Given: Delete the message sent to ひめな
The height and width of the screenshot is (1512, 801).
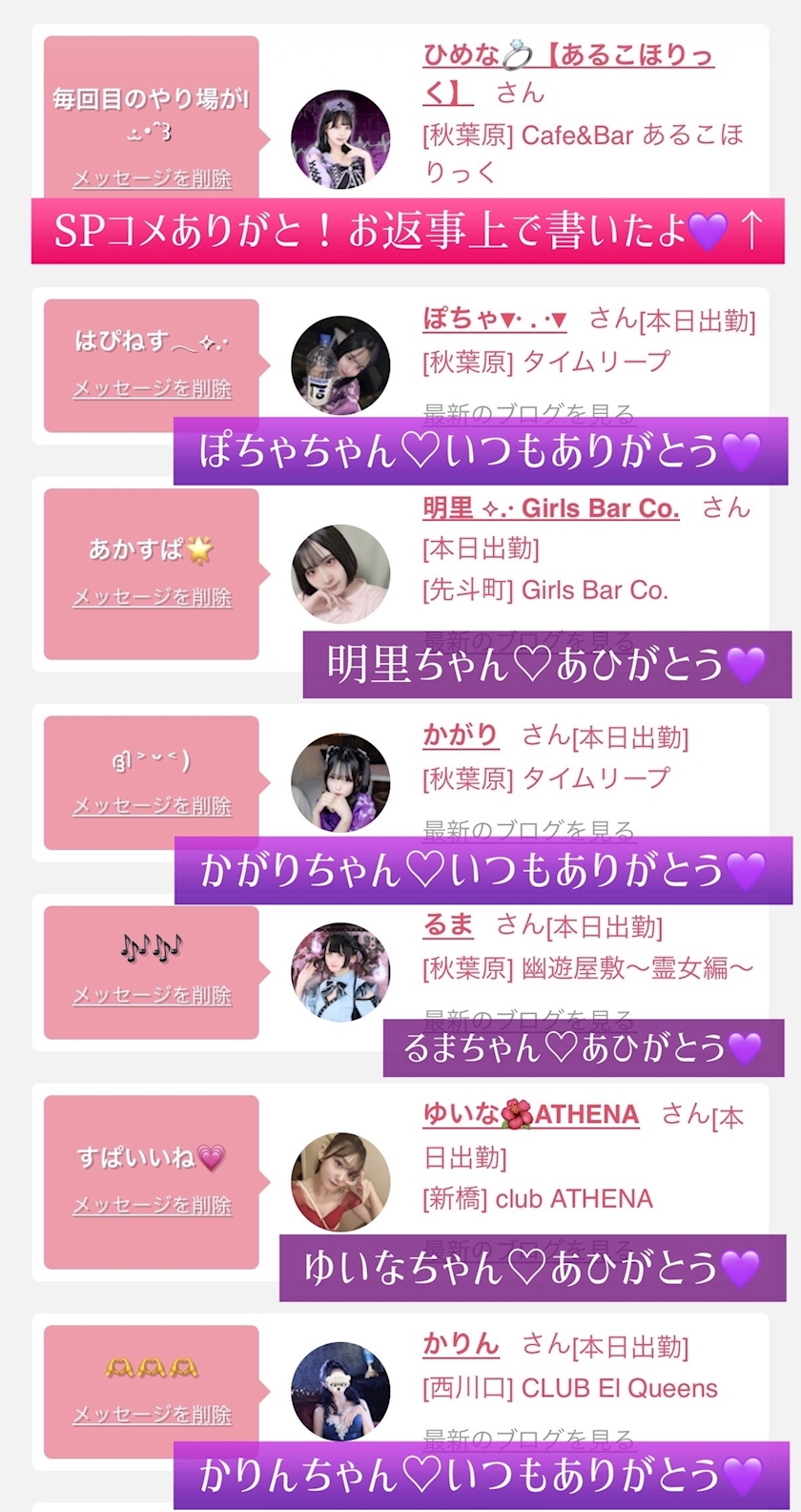Looking at the screenshot, I should pyautogui.click(x=152, y=178).
